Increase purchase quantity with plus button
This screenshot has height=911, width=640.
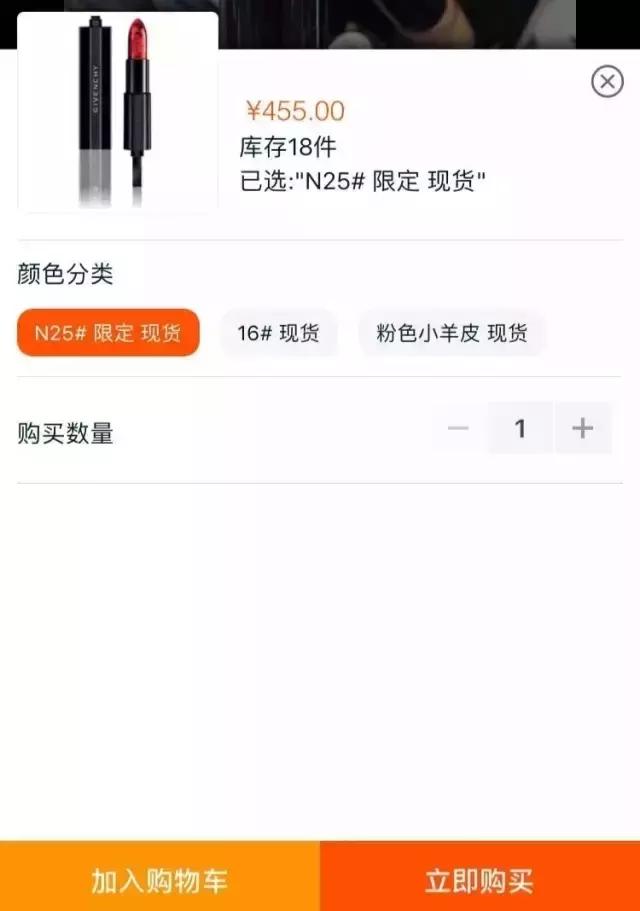(582, 429)
